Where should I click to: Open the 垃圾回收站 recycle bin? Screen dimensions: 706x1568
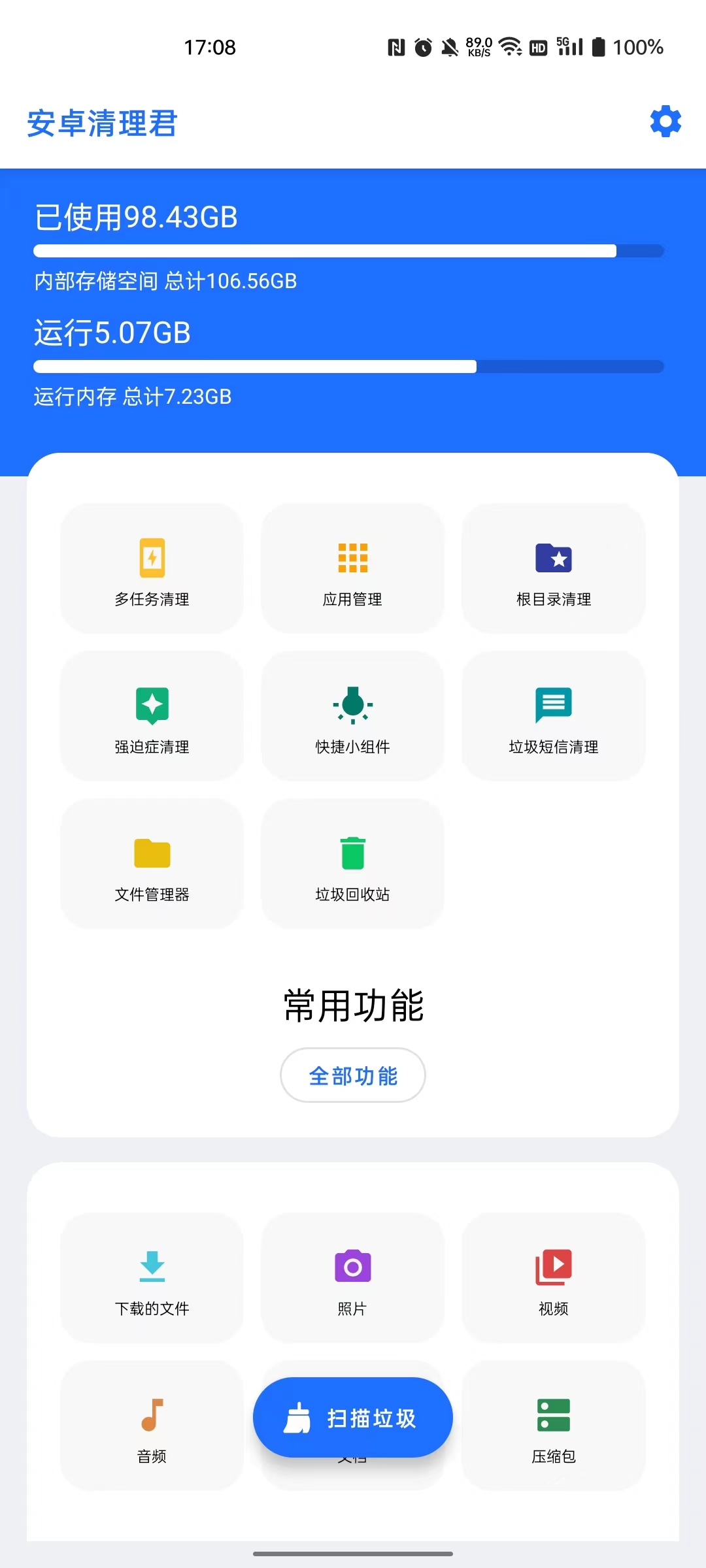352,864
